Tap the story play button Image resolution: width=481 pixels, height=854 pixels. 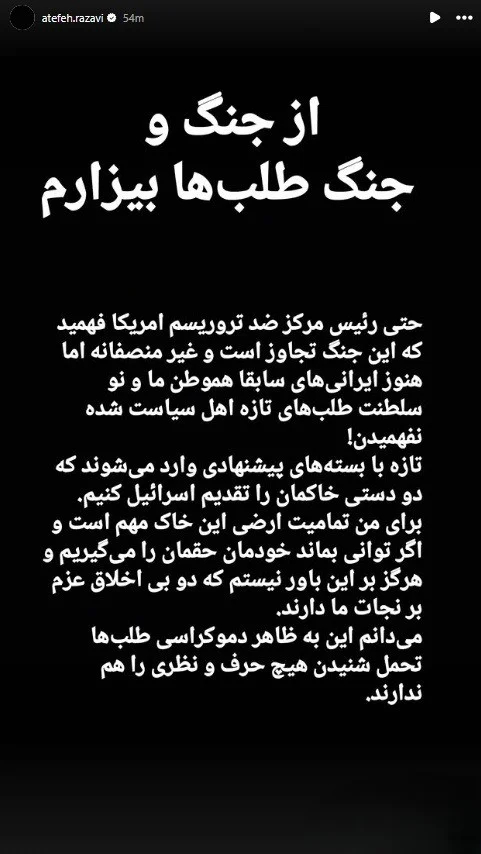434,17
